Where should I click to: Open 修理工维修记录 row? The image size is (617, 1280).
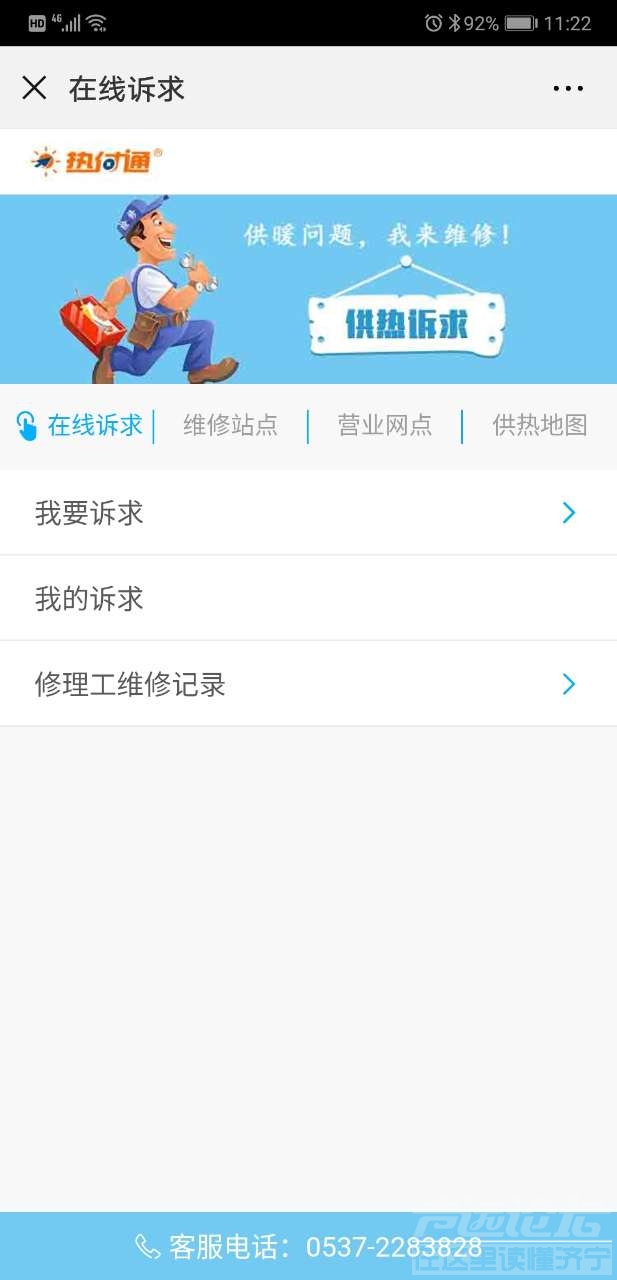[308, 684]
